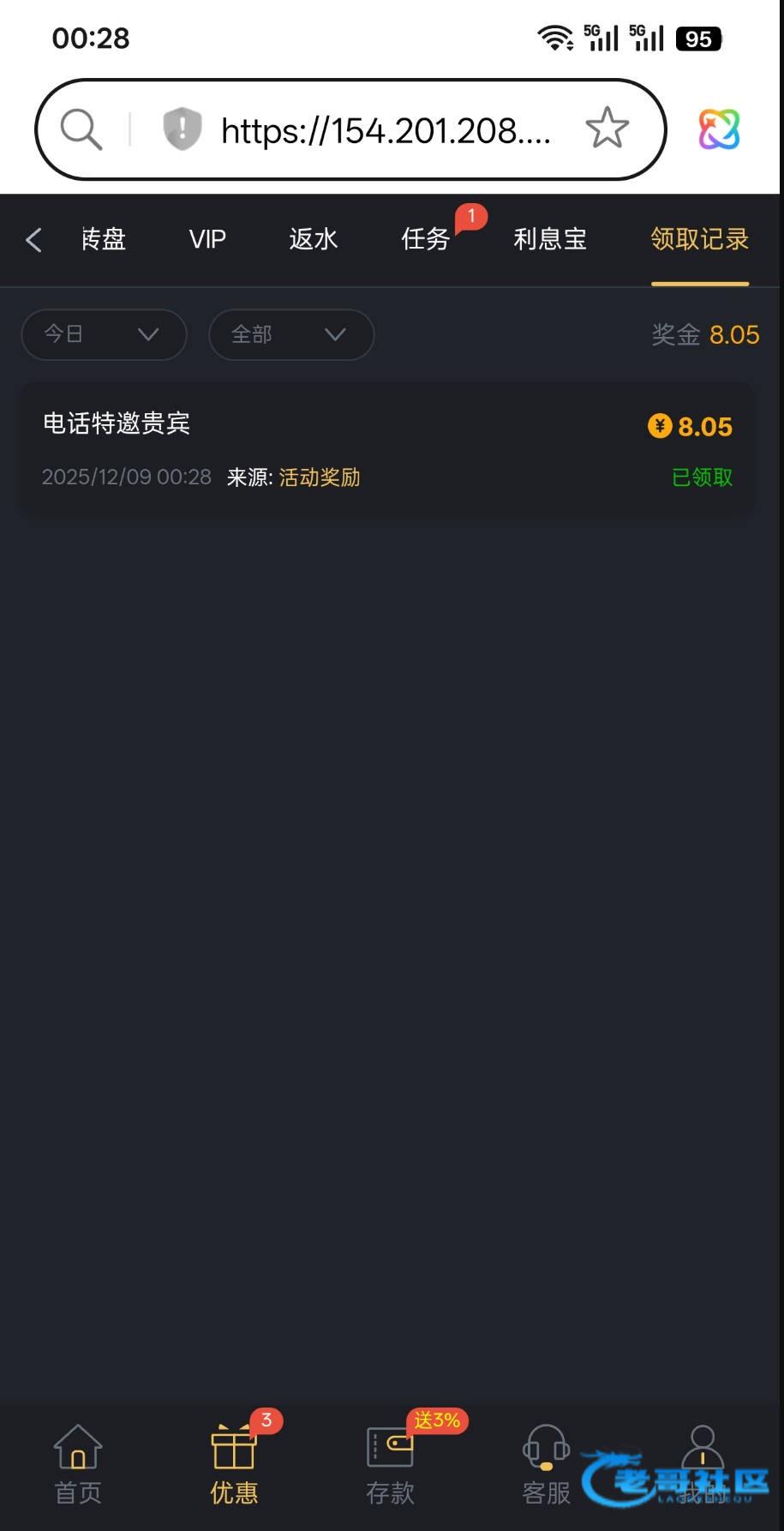Go back using the top-left arrow
The width and height of the screenshot is (784, 1531).
[34, 240]
